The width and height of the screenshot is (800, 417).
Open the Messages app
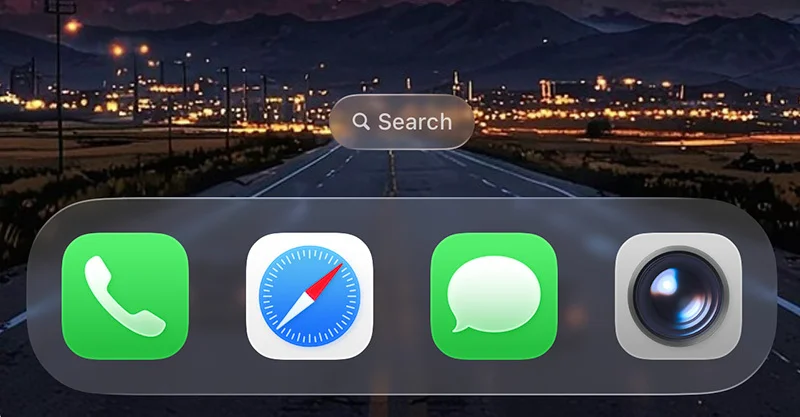(x=493, y=296)
